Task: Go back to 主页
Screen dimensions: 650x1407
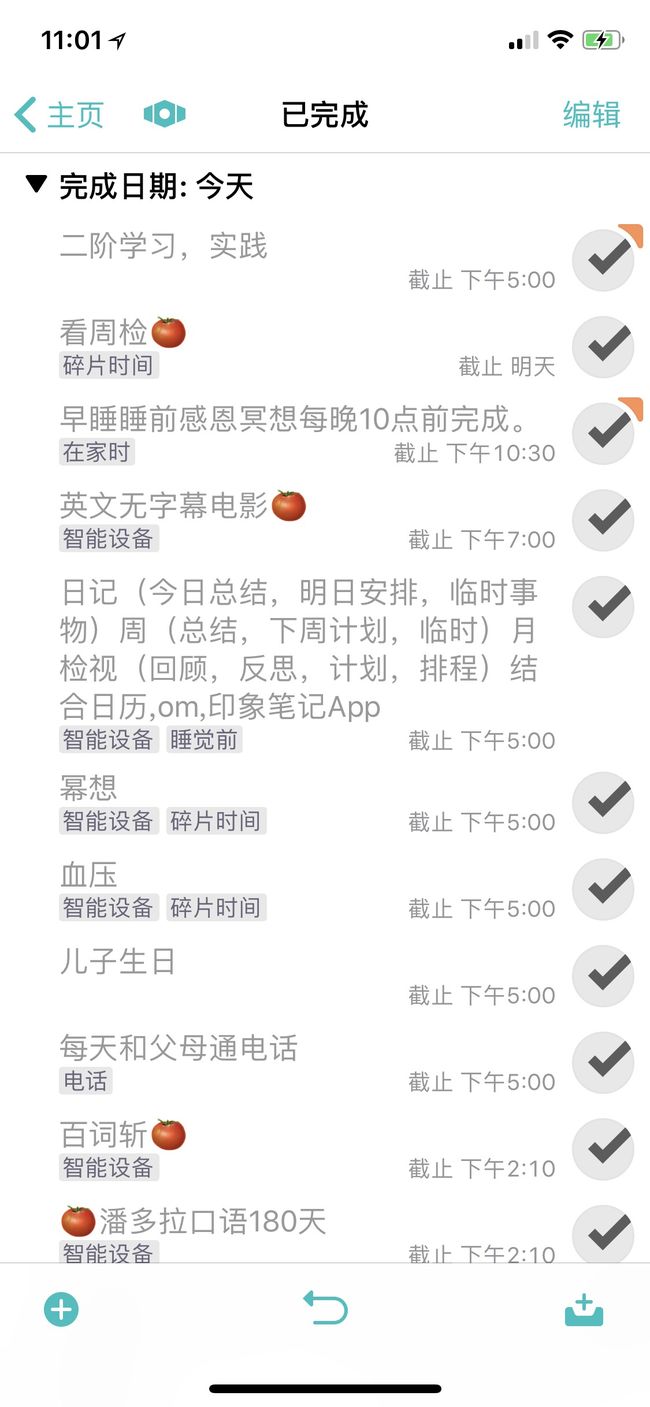Action: tap(60, 114)
